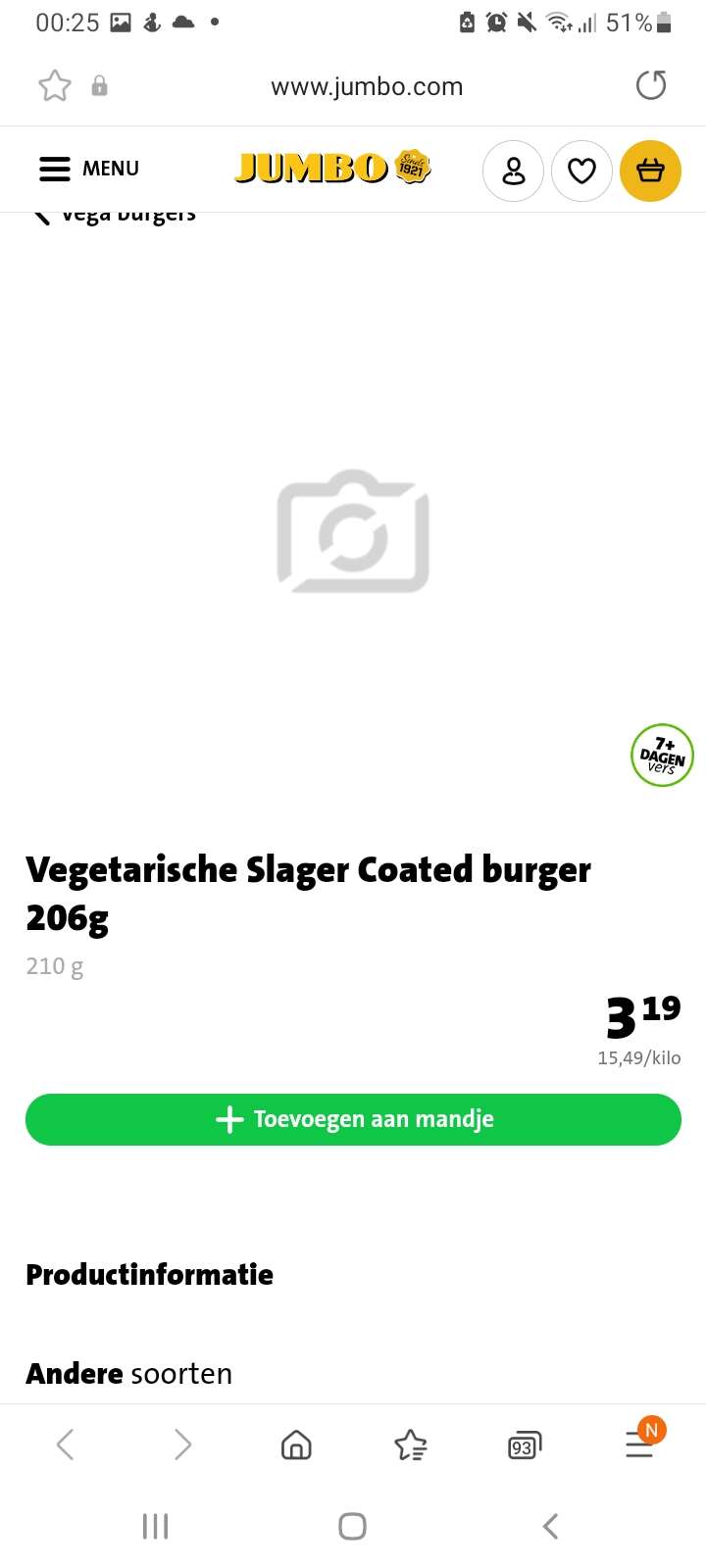Open the yellow shopping basket
Screen dimensions: 706x1568
[x=650, y=171]
